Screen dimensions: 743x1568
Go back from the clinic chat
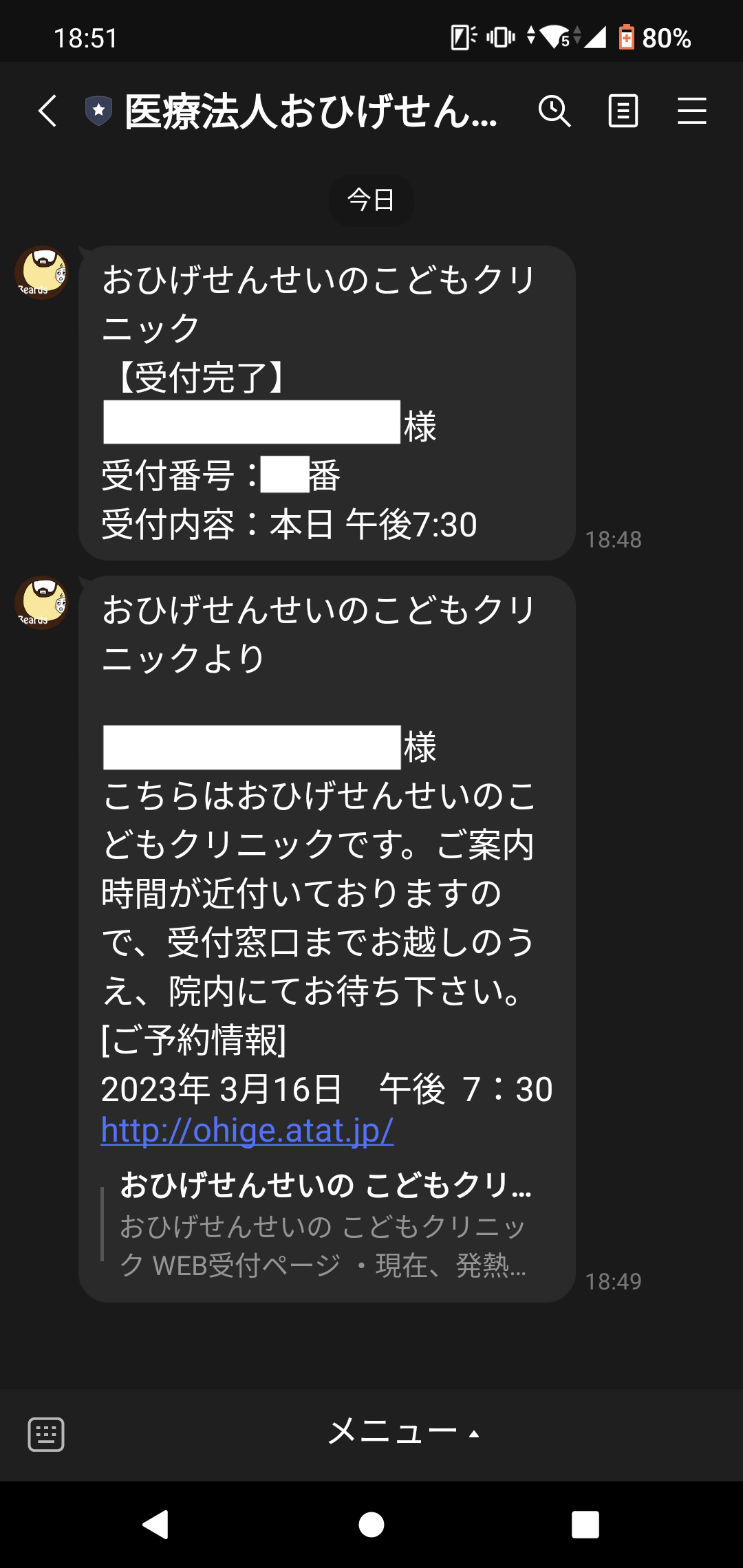pos(47,111)
